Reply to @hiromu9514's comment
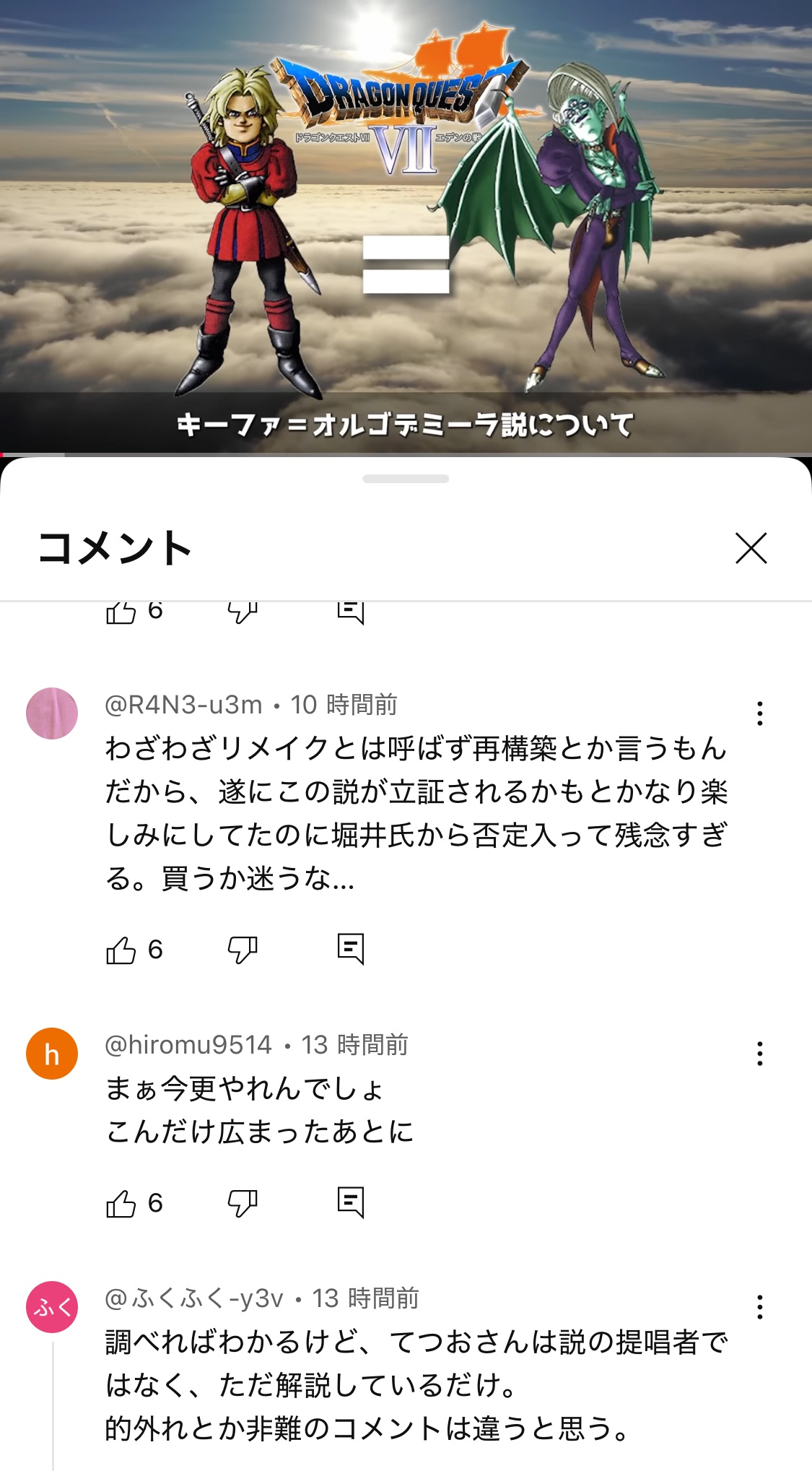The image size is (812, 1471). pyautogui.click(x=351, y=1203)
